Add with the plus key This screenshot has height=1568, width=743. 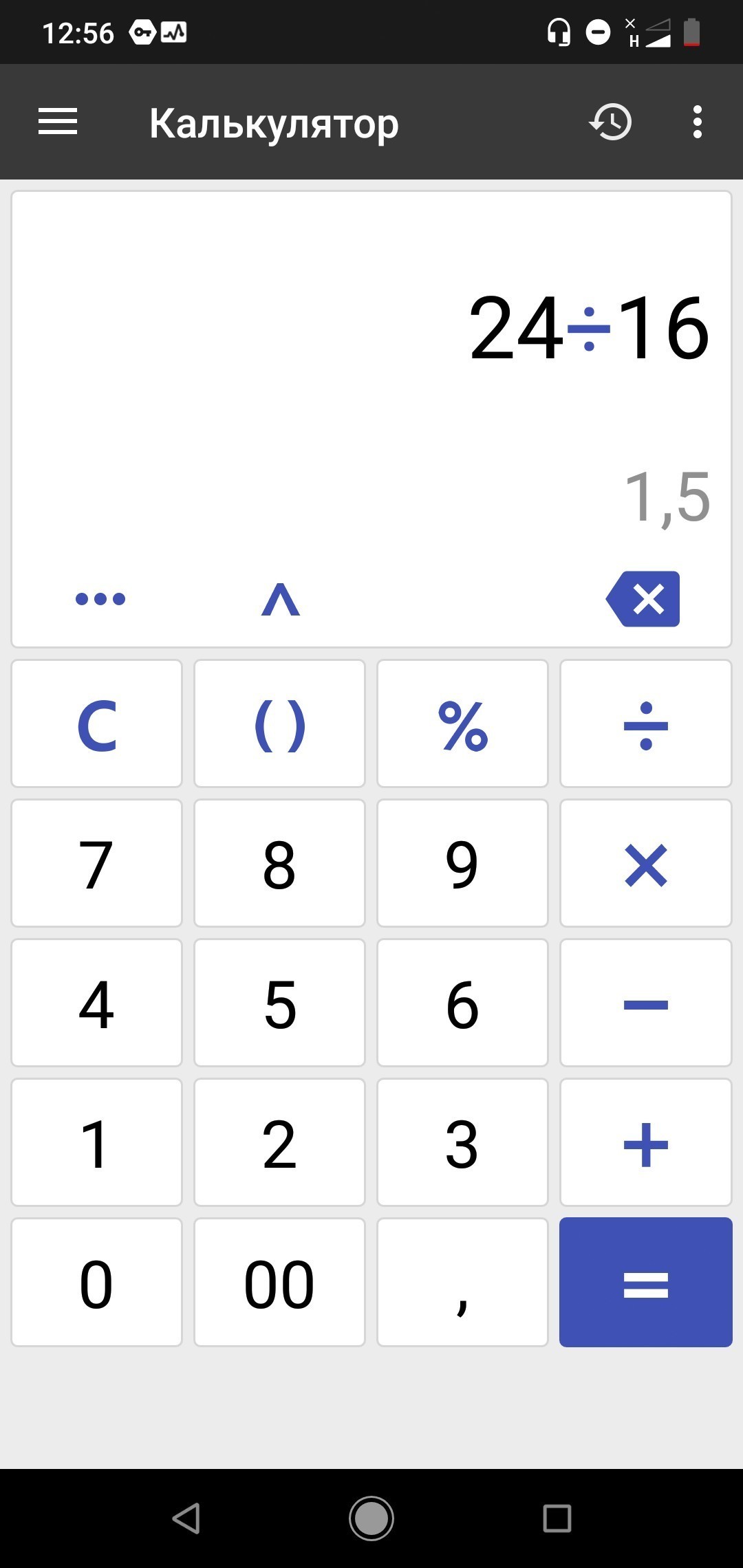[645, 1143]
